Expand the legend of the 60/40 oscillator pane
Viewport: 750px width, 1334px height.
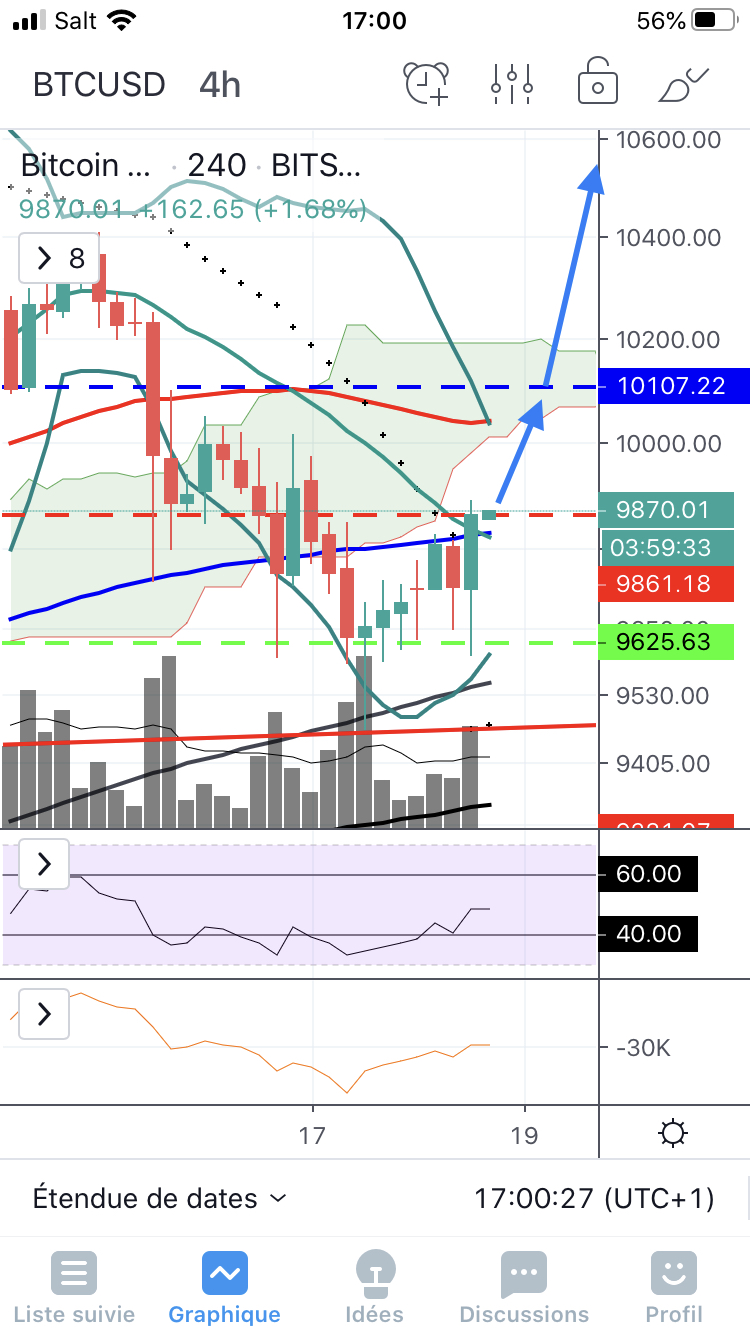tap(44, 864)
